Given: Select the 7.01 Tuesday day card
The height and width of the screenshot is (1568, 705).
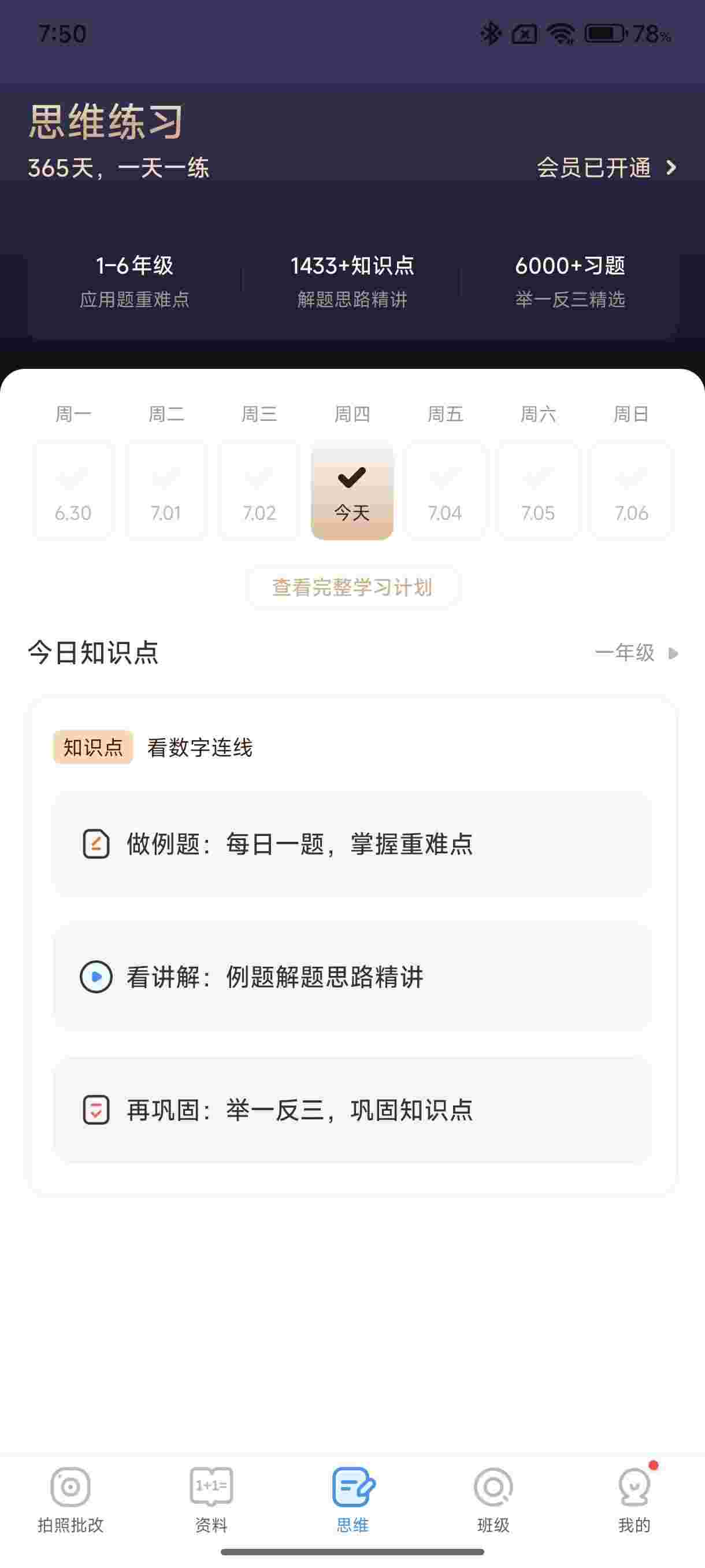Looking at the screenshot, I should click(x=166, y=492).
